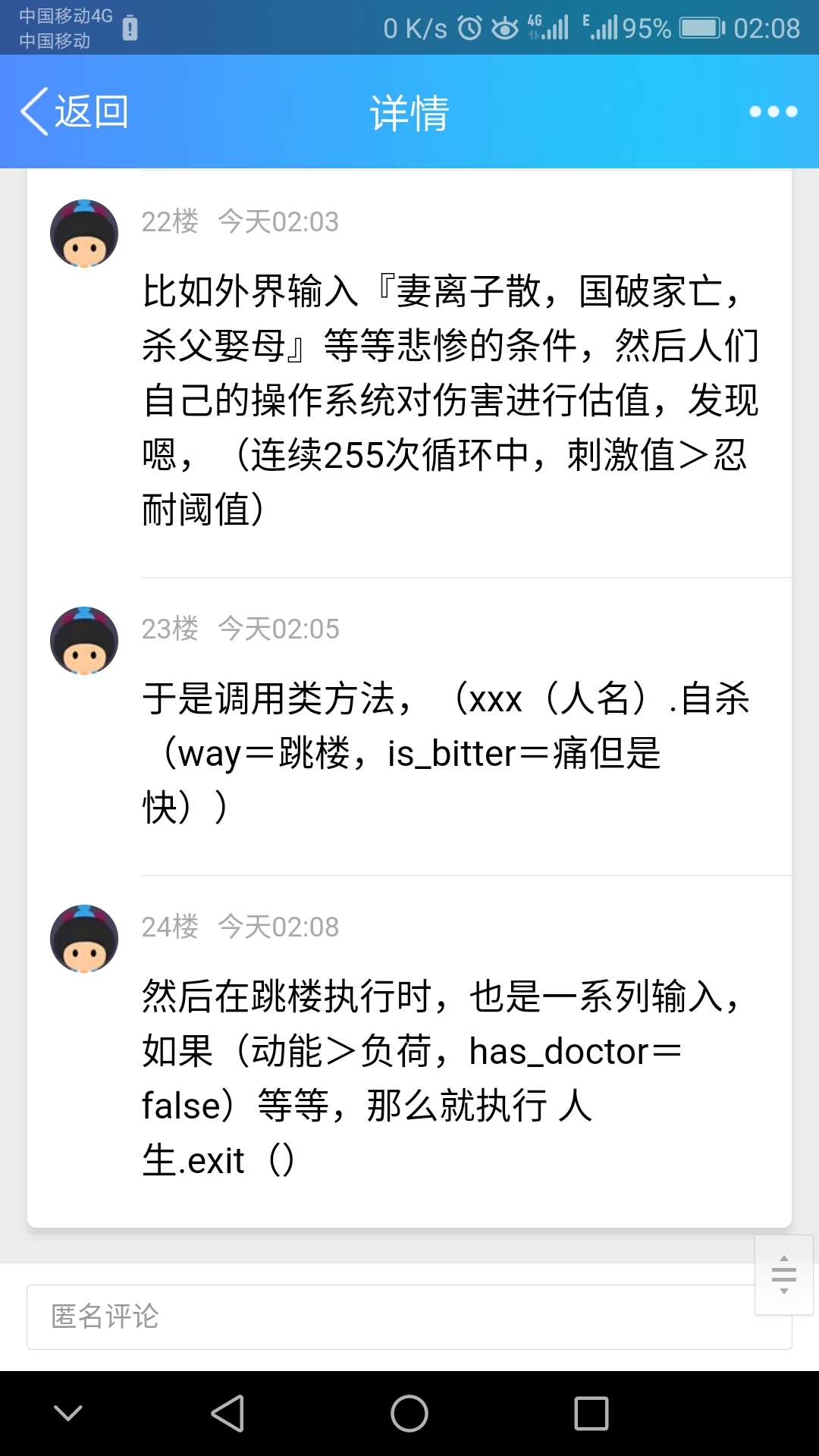Tap the floating scroll handle button

[x=784, y=1275]
